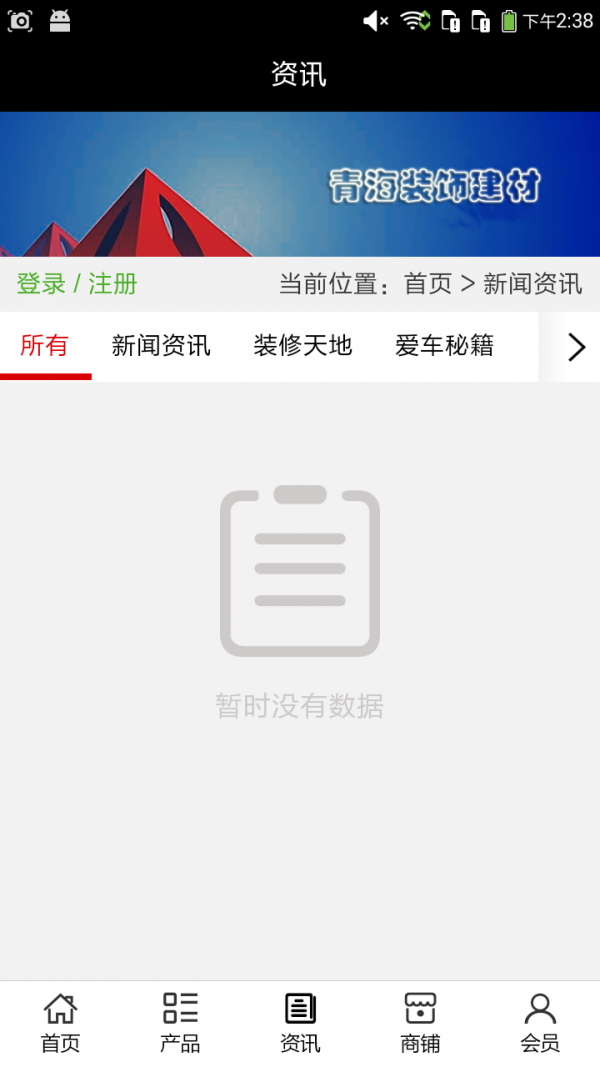Go to the 首页 bottom tab

60,1023
